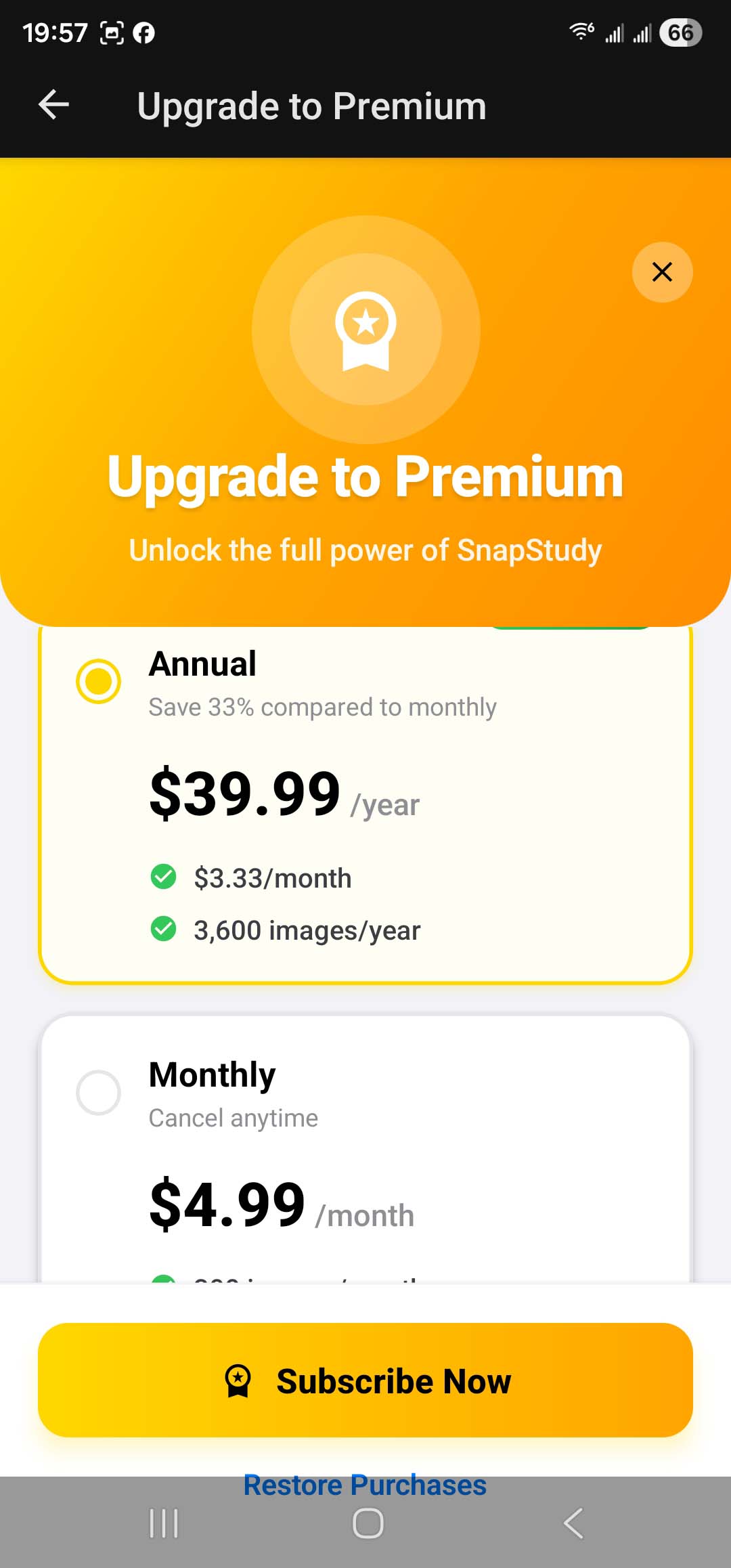Tap the system home button
731x1568 pixels.
[x=368, y=1524]
